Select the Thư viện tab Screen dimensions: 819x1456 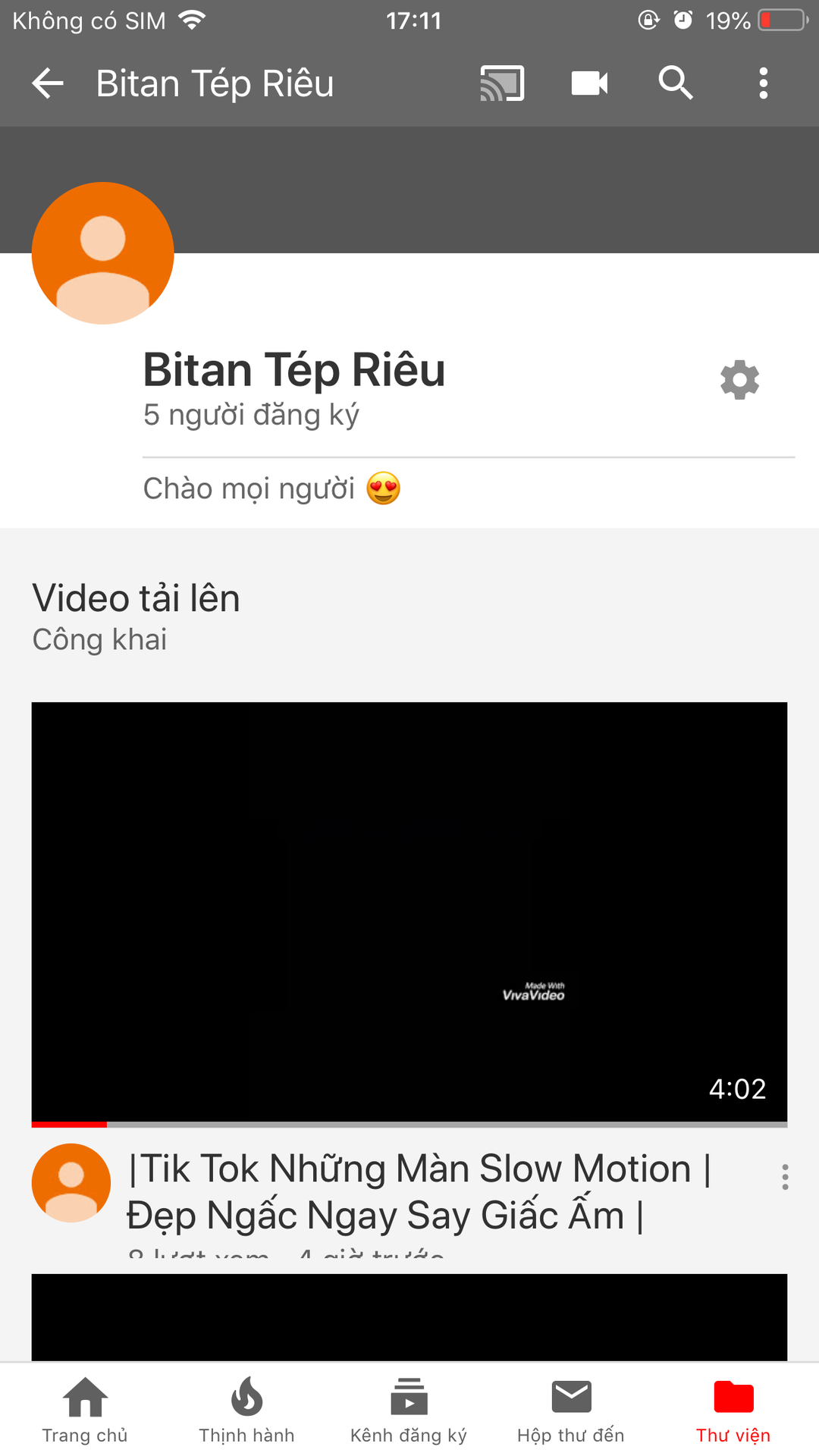(x=733, y=1410)
